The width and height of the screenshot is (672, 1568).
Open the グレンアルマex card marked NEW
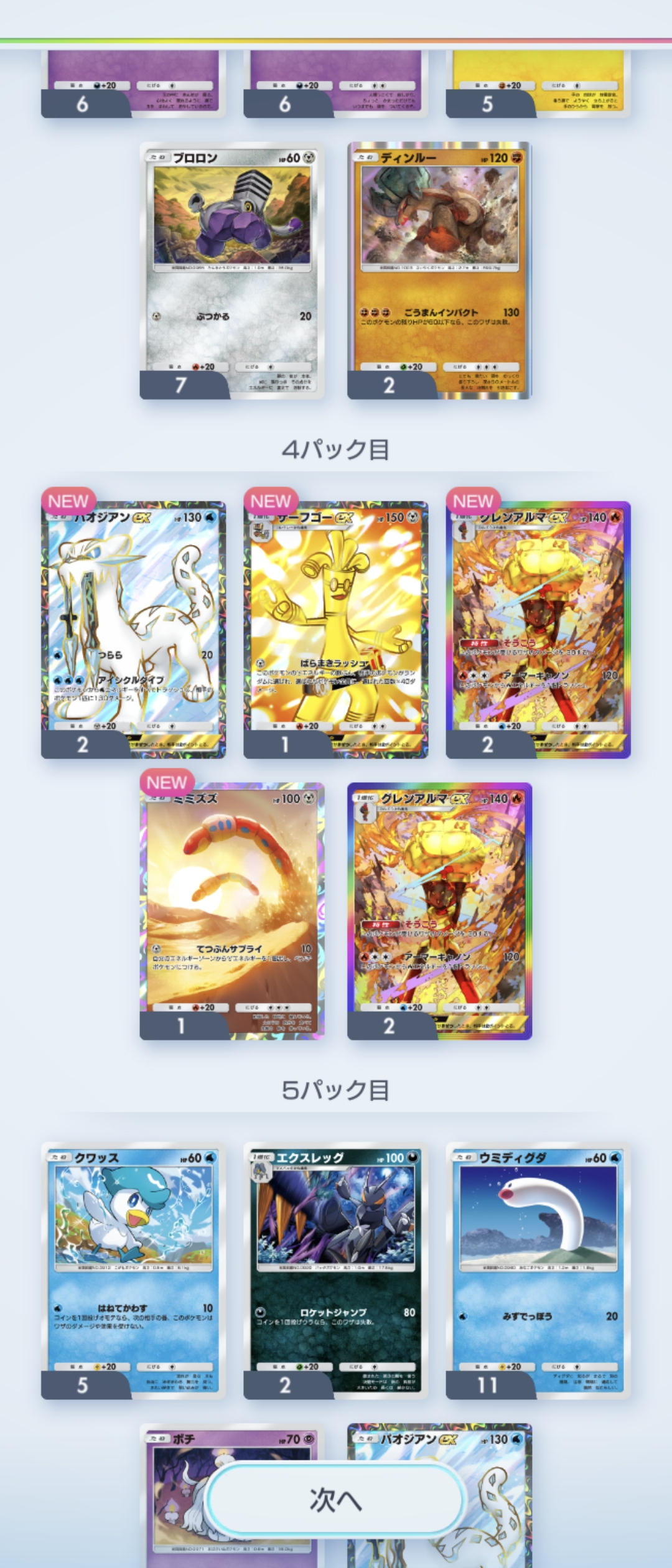538,630
